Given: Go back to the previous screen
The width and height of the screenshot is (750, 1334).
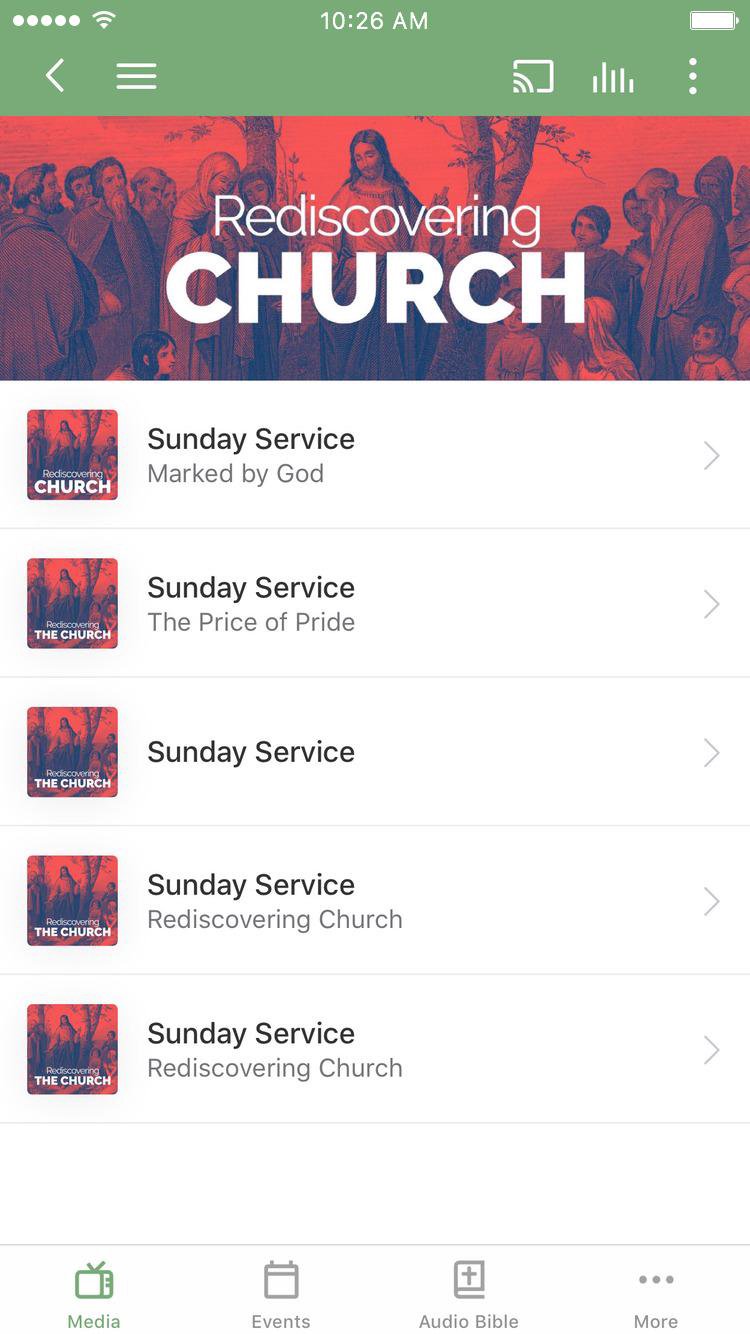Looking at the screenshot, I should coord(55,76).
